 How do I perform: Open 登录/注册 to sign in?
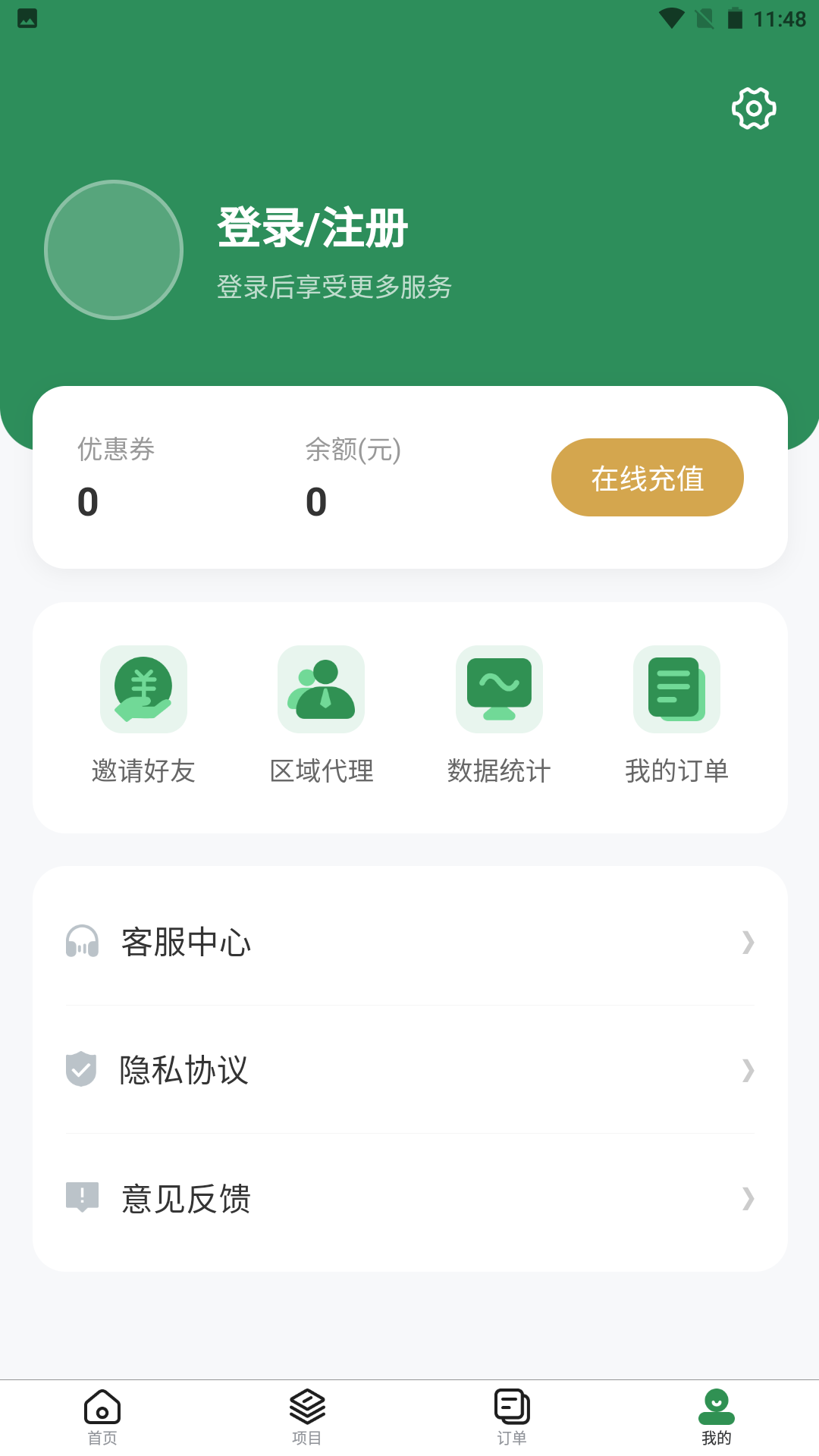click(312, 227)
